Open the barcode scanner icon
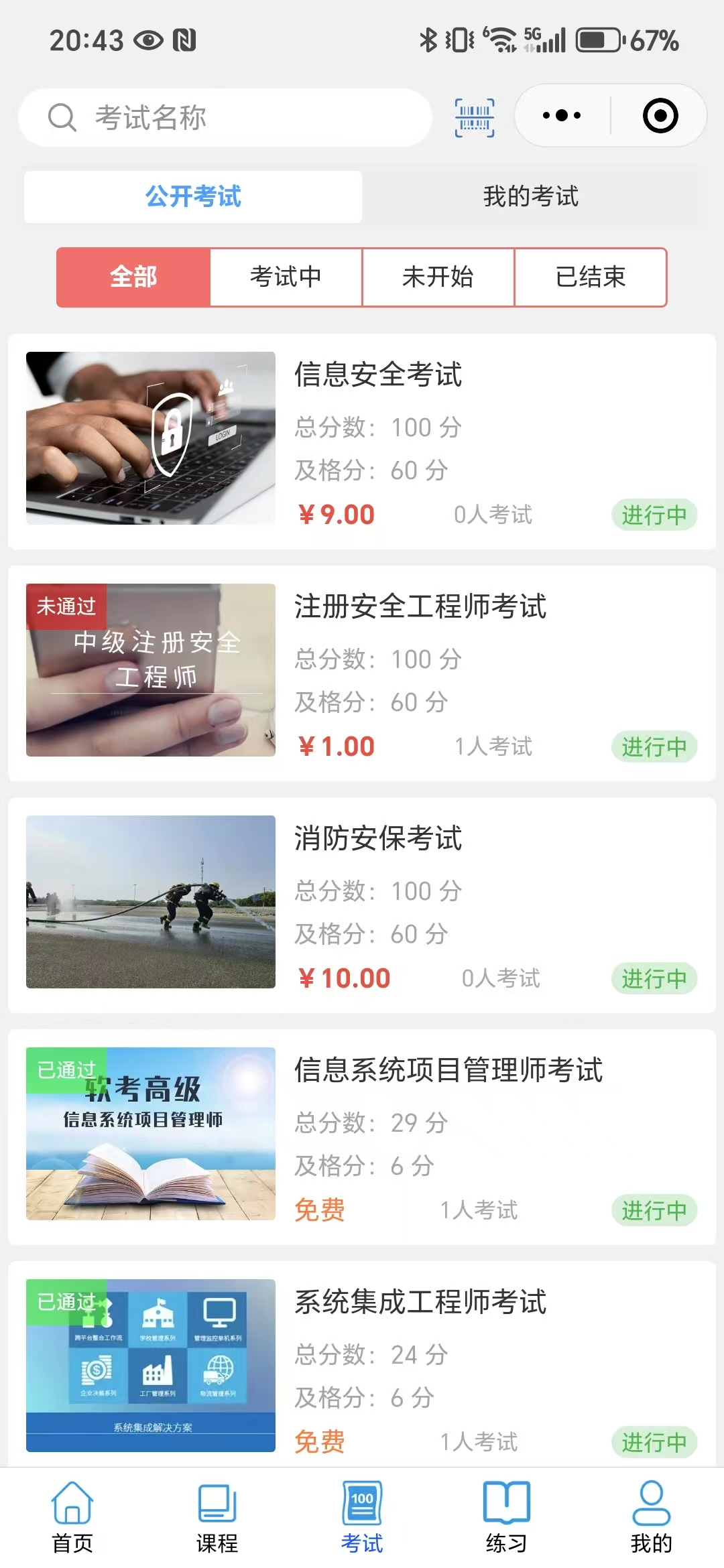The width and height of the screenshot is (724, 1568). click(475, 118)
